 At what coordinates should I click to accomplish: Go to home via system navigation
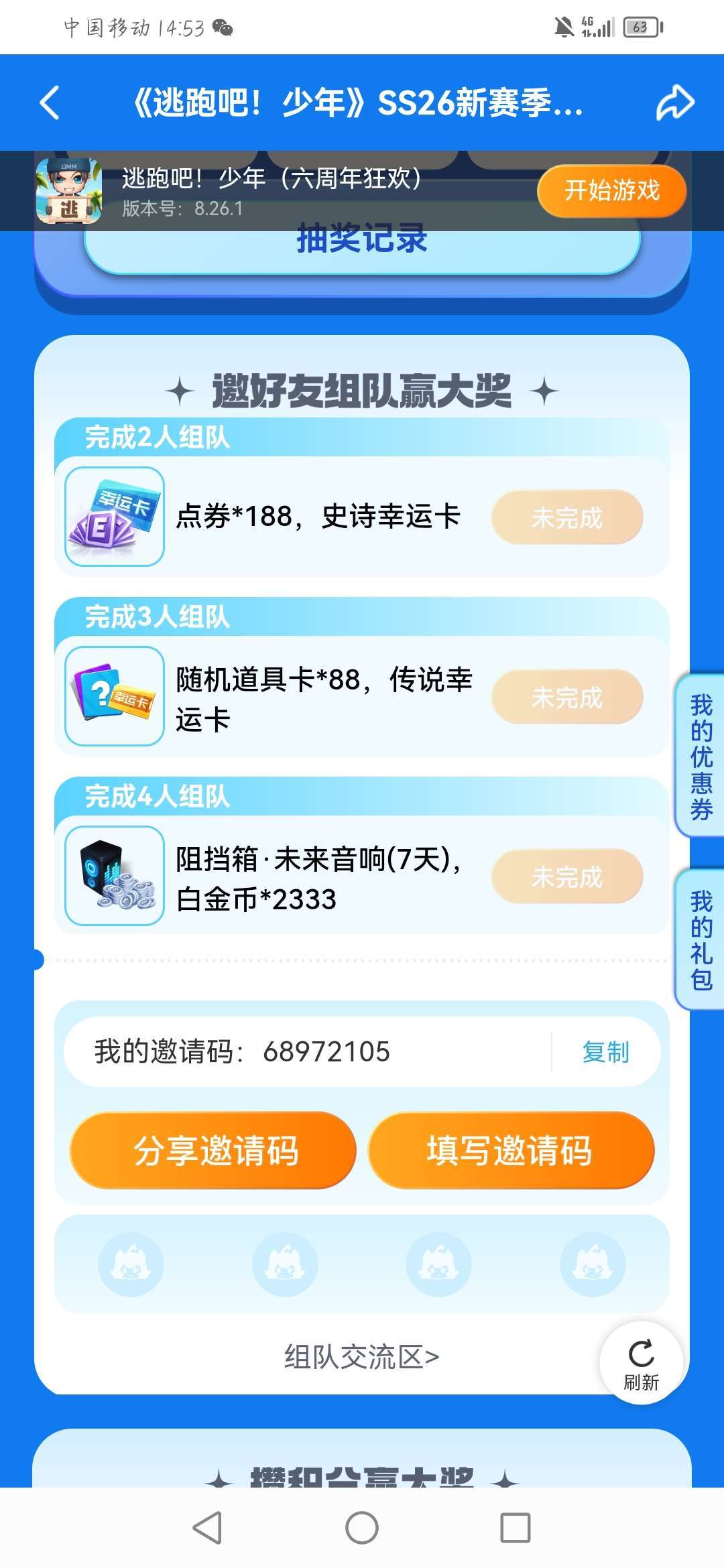(x=362, y=1528)
